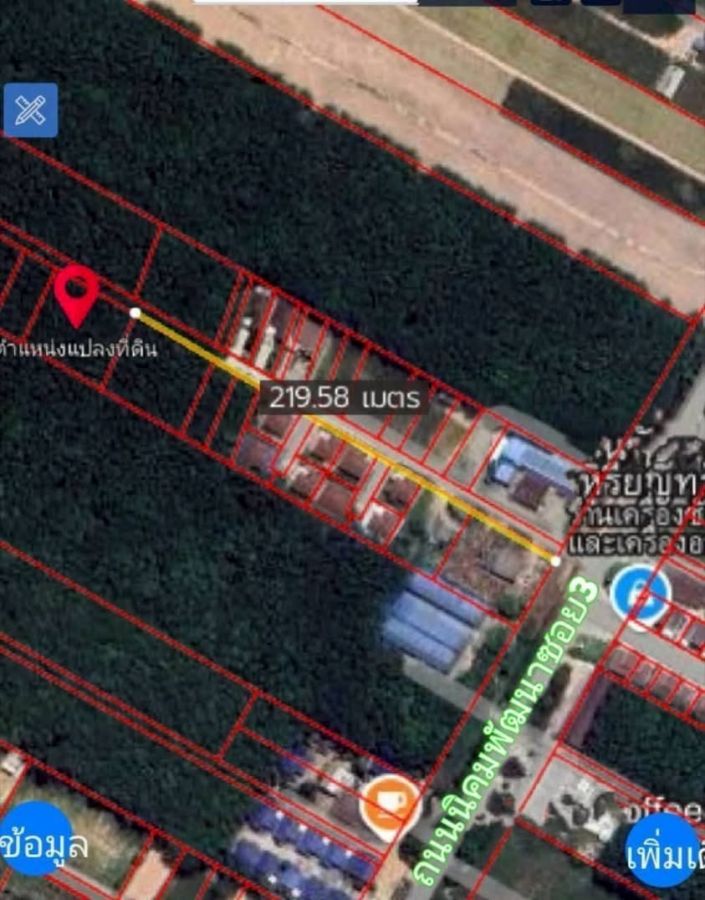705x900 pixels.
Task: Open the orange coffee shop marker
Action: pyautogui.click(x=390, y=803)
